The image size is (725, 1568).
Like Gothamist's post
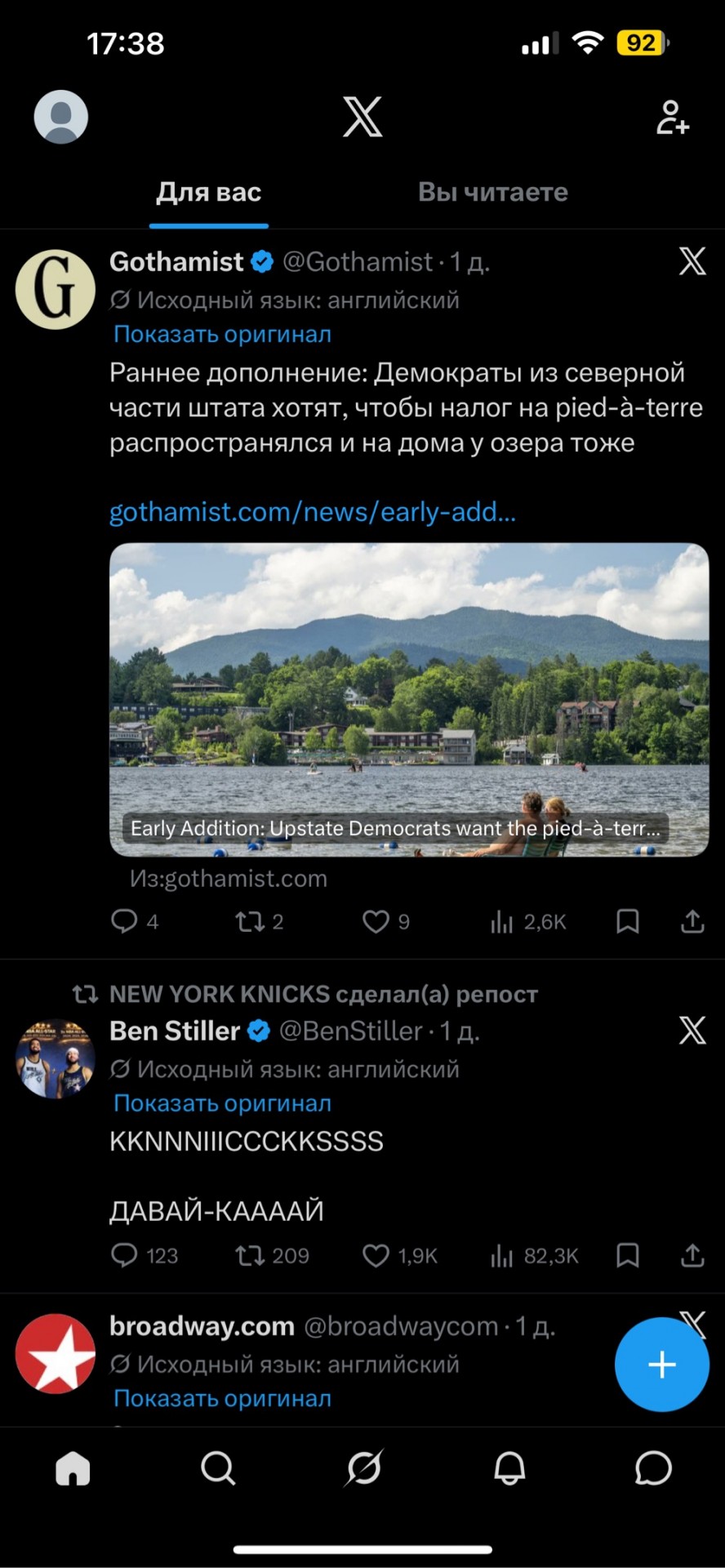(376, 922)
